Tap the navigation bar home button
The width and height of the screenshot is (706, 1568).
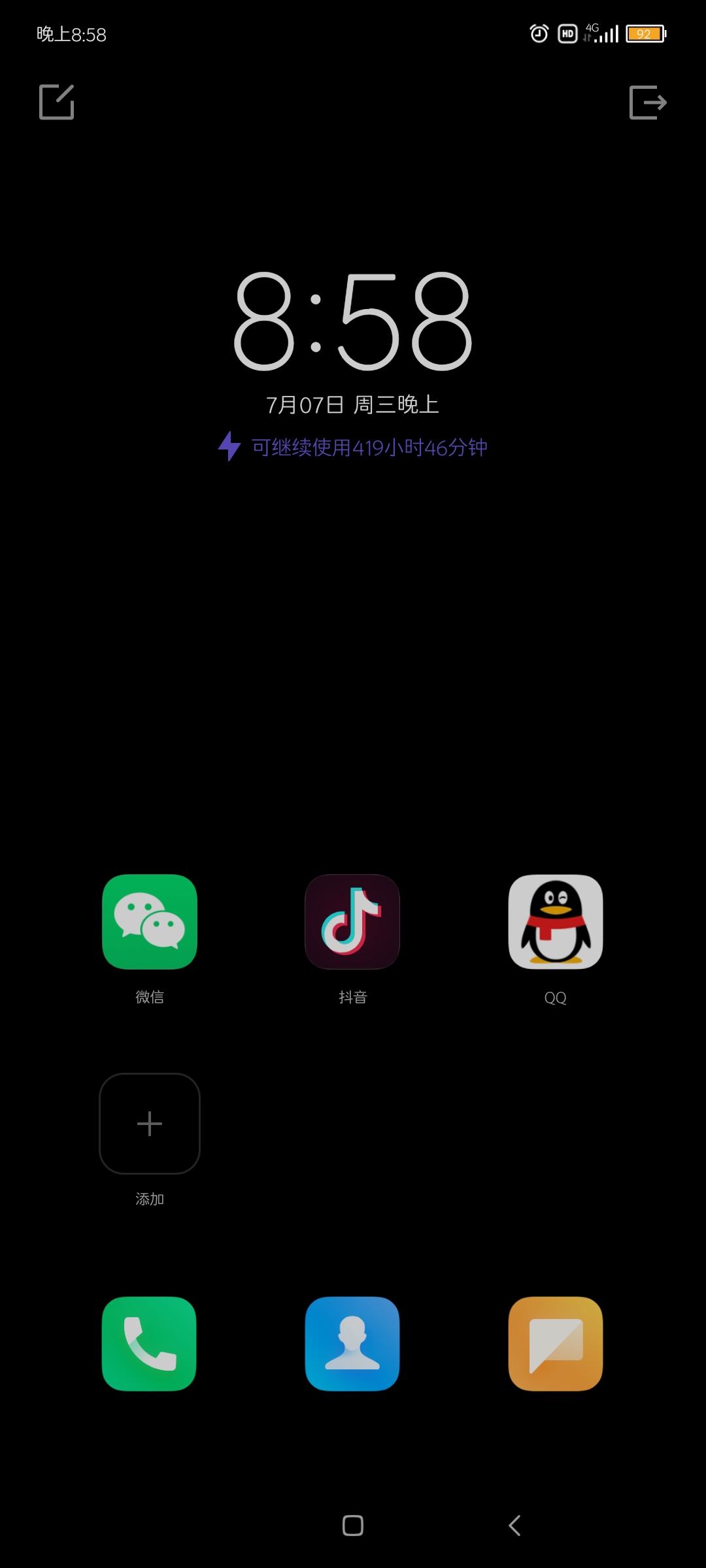353,1526
